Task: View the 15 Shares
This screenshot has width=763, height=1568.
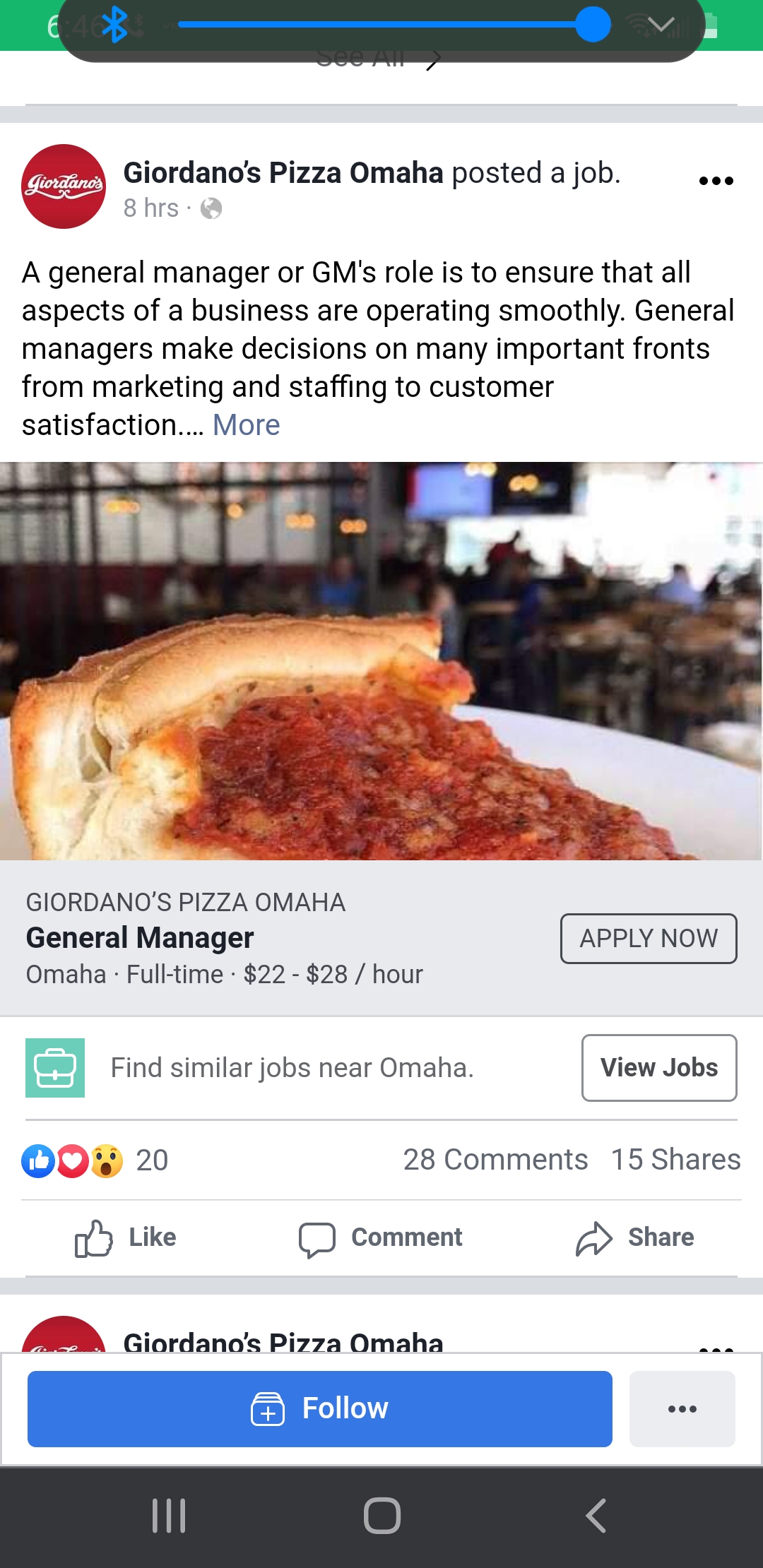Action: [675, 1160]
